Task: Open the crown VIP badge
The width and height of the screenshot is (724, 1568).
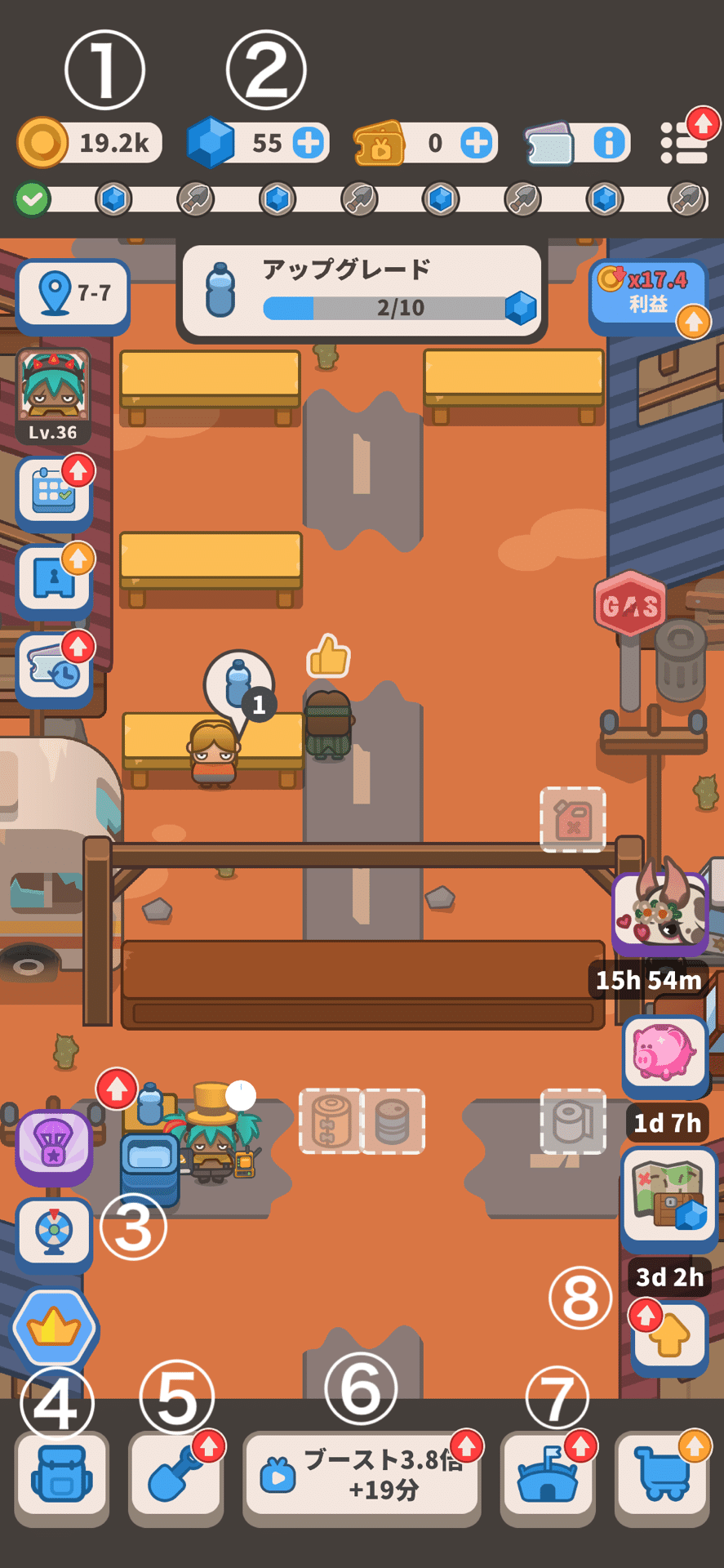Action: 54,1328
